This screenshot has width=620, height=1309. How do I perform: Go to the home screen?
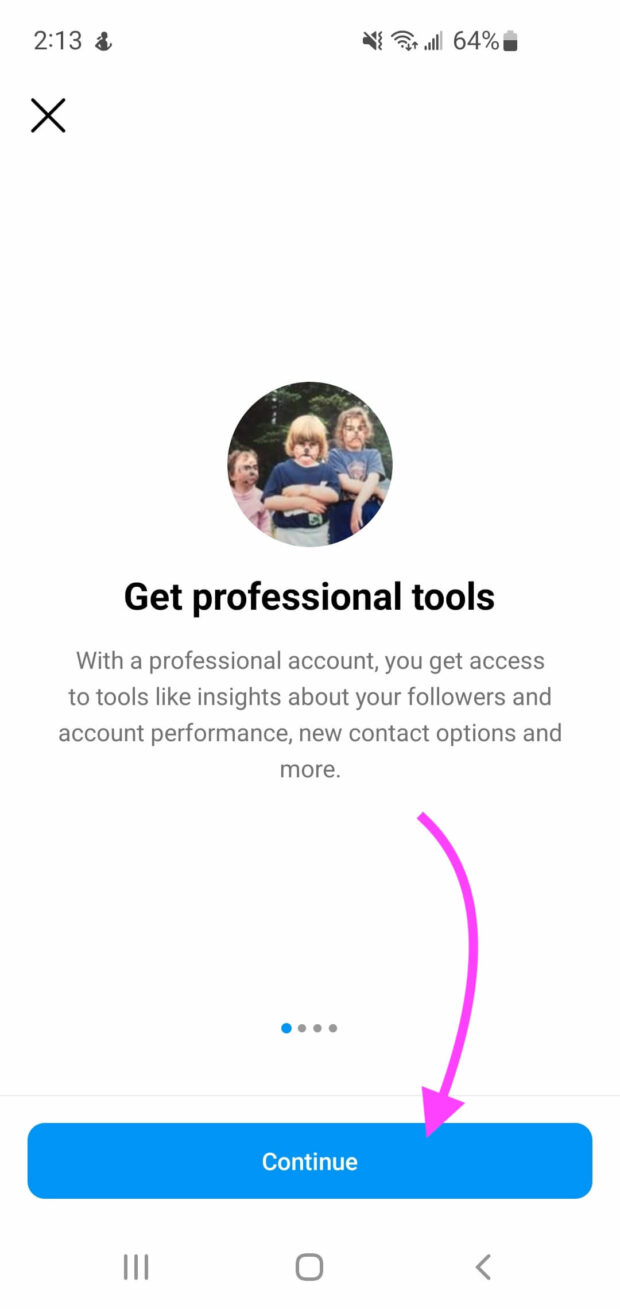click(309, 1267)
